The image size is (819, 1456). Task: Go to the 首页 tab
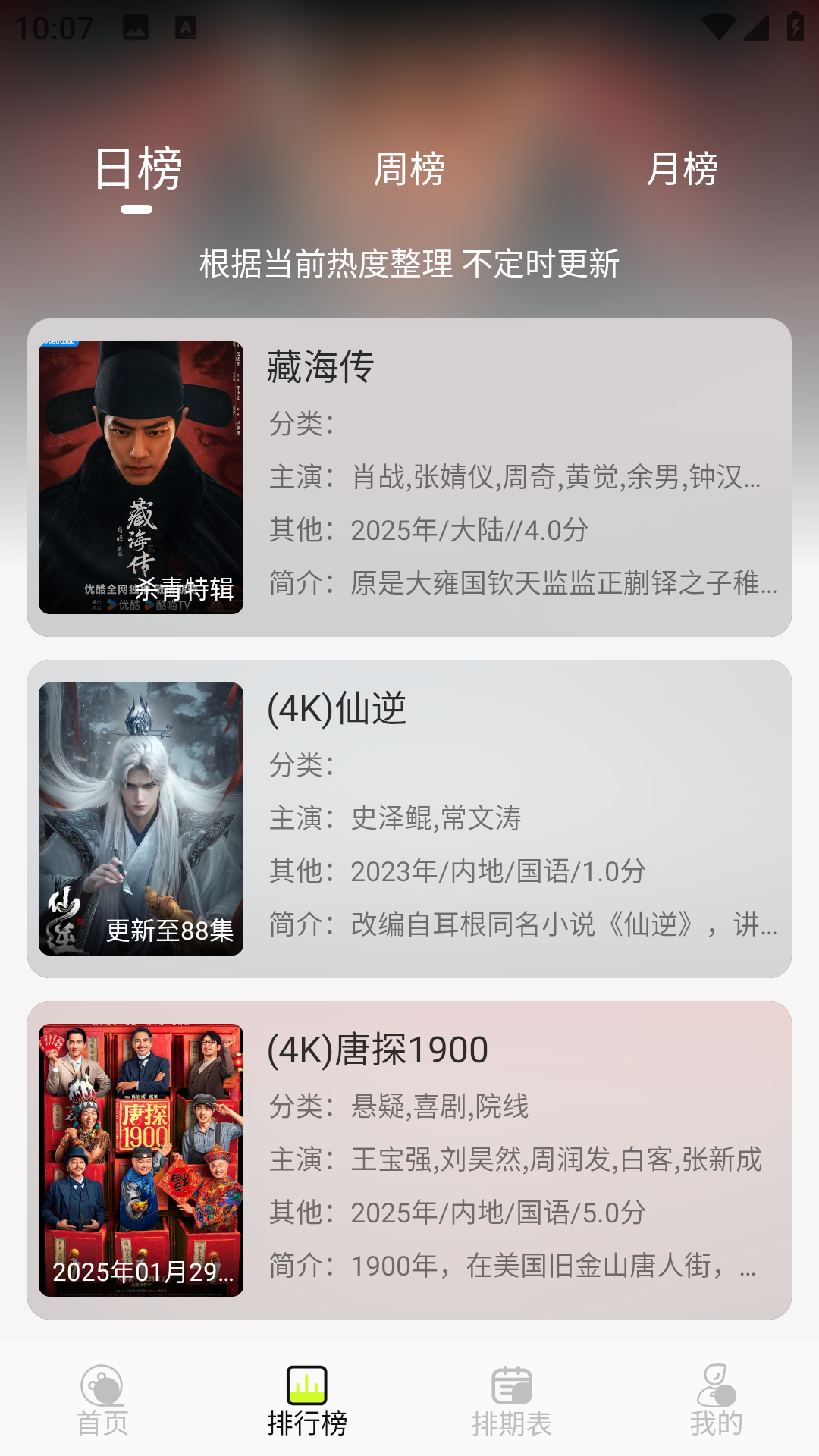(x=102, y=1401)
